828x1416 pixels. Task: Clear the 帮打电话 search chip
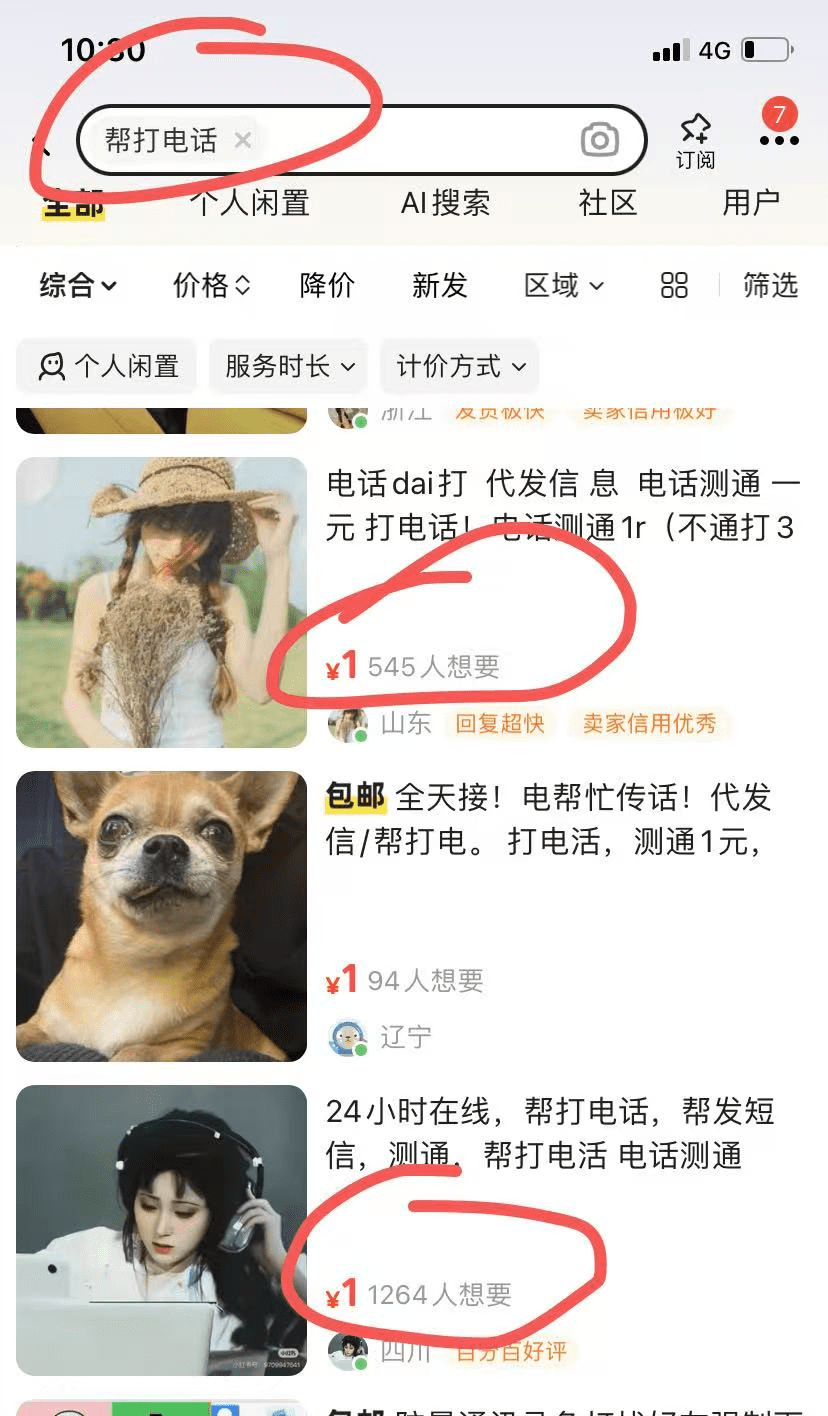tap(242, 140)
